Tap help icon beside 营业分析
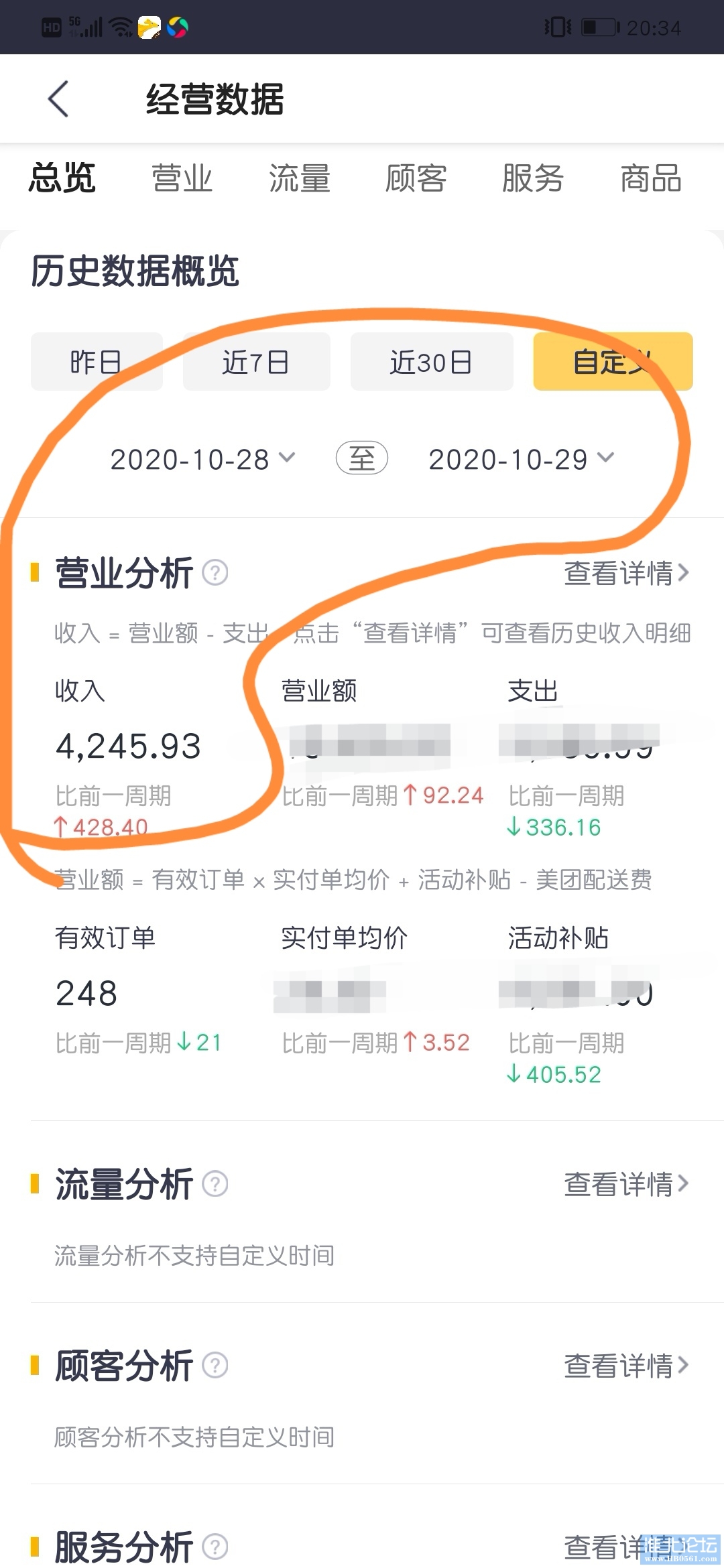Viewport: 724px width, 1568px height. (215, 573)
